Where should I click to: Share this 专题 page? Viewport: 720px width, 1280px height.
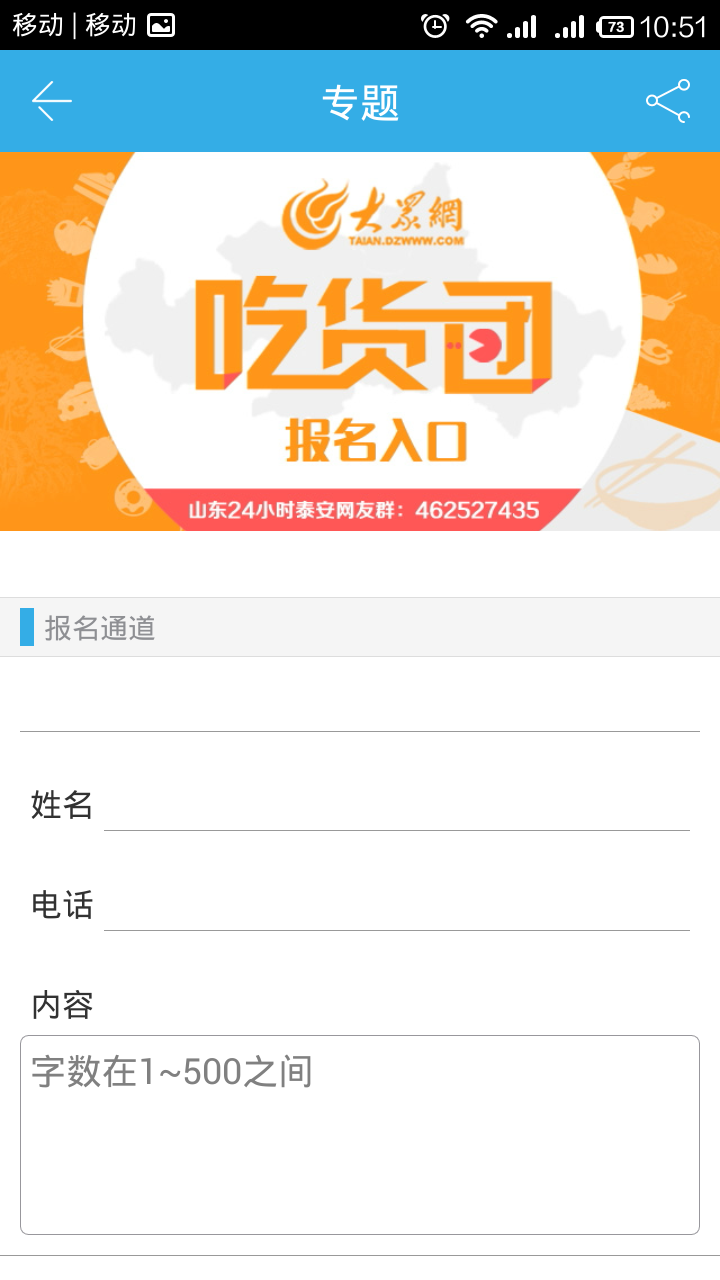click(x=668, y=101)
